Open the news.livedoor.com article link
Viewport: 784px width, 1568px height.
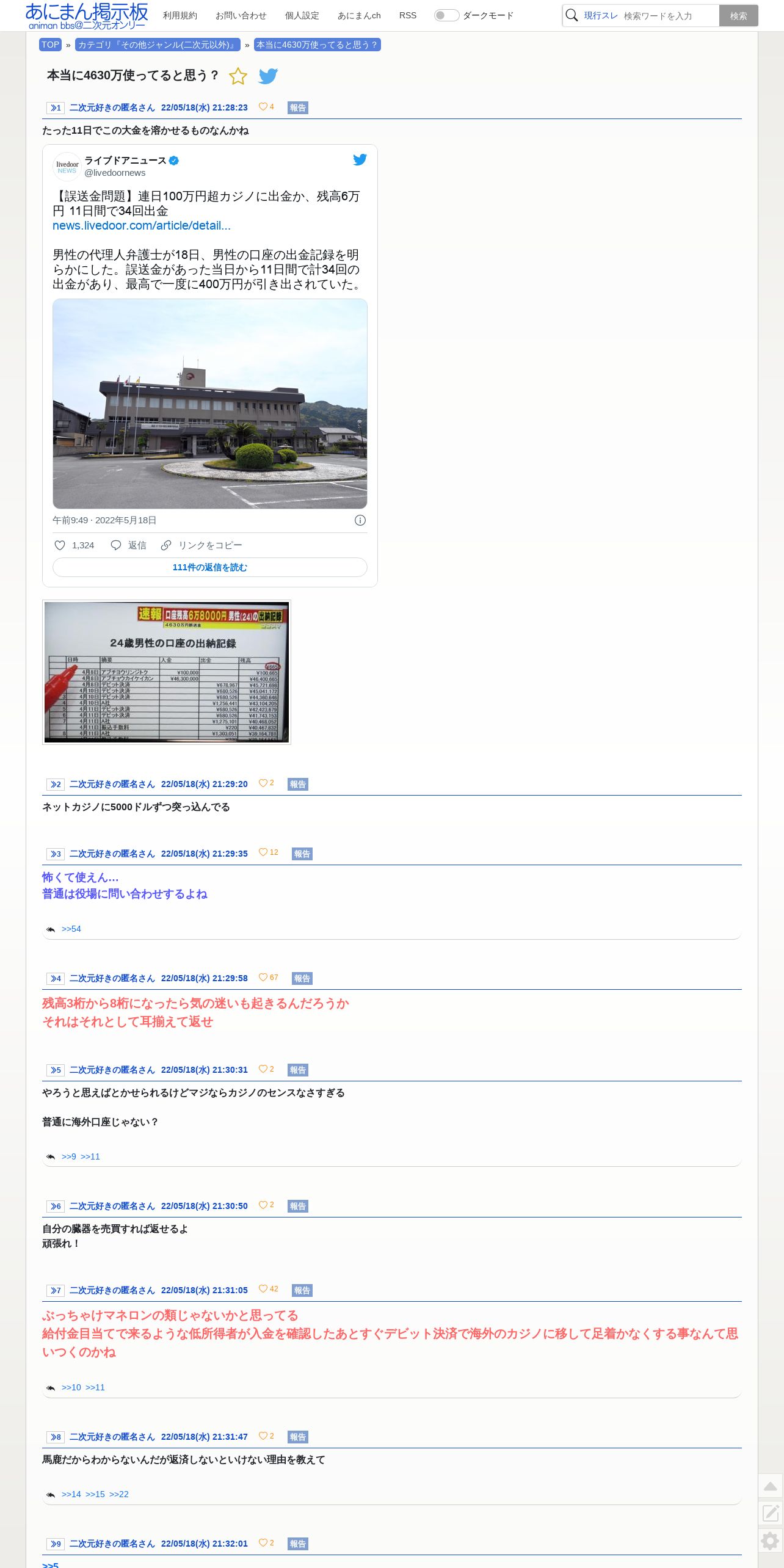click(142, 225)
